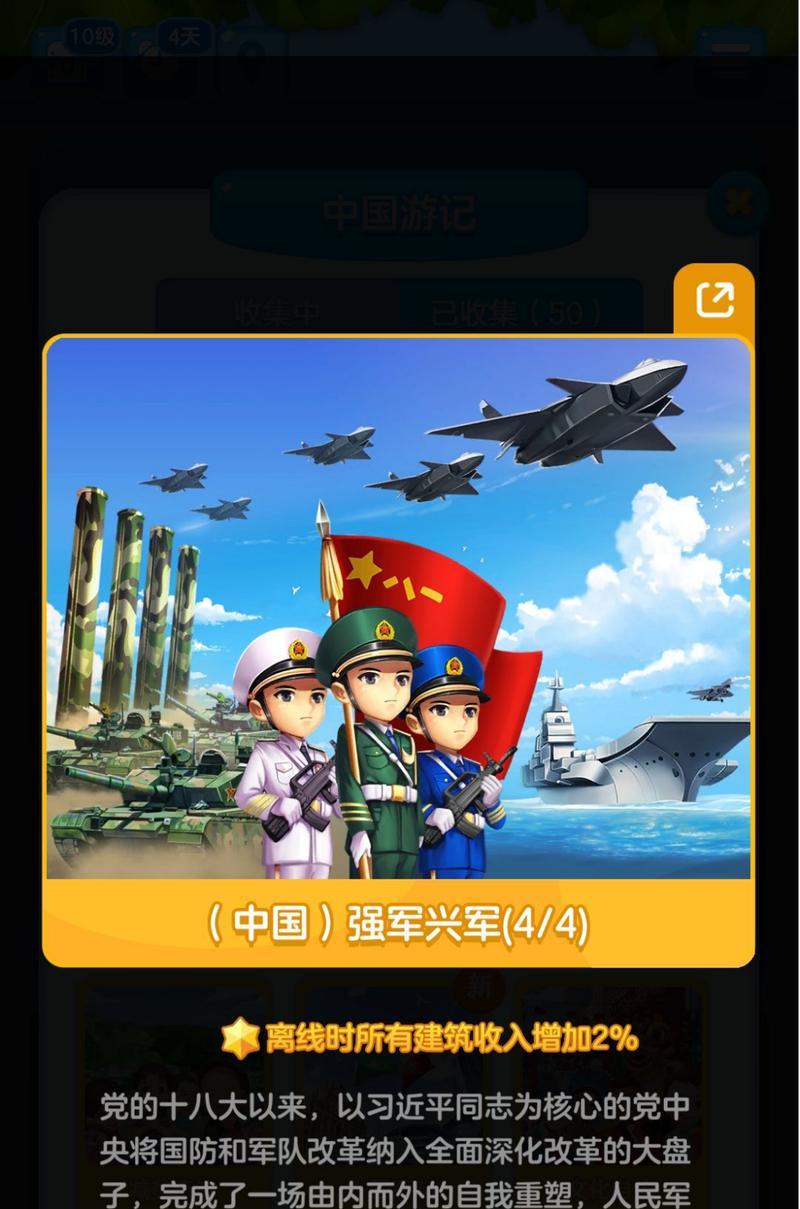Viewport: 800px width, 1209px height.
Task: Close the 中国游记 panel
Action: tap(738, 204)
